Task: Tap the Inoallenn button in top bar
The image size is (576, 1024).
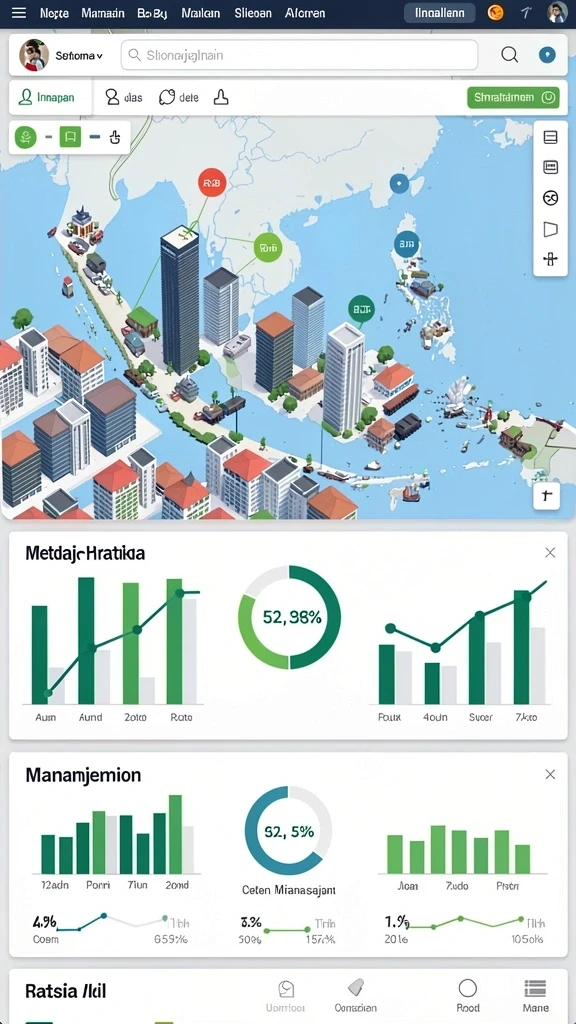Action: (x=440, y=12)
